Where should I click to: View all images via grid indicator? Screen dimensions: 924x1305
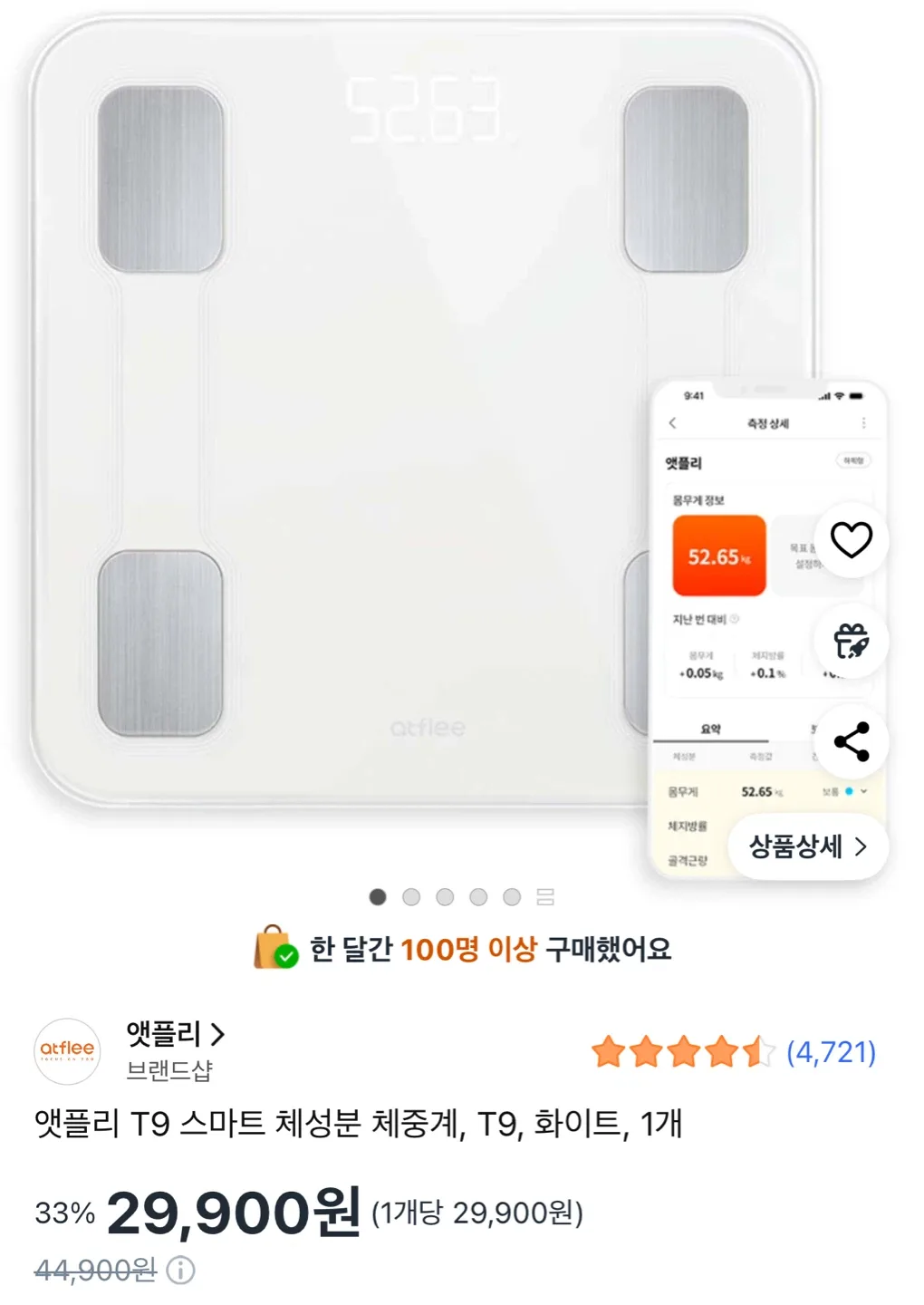click(545, 897)
